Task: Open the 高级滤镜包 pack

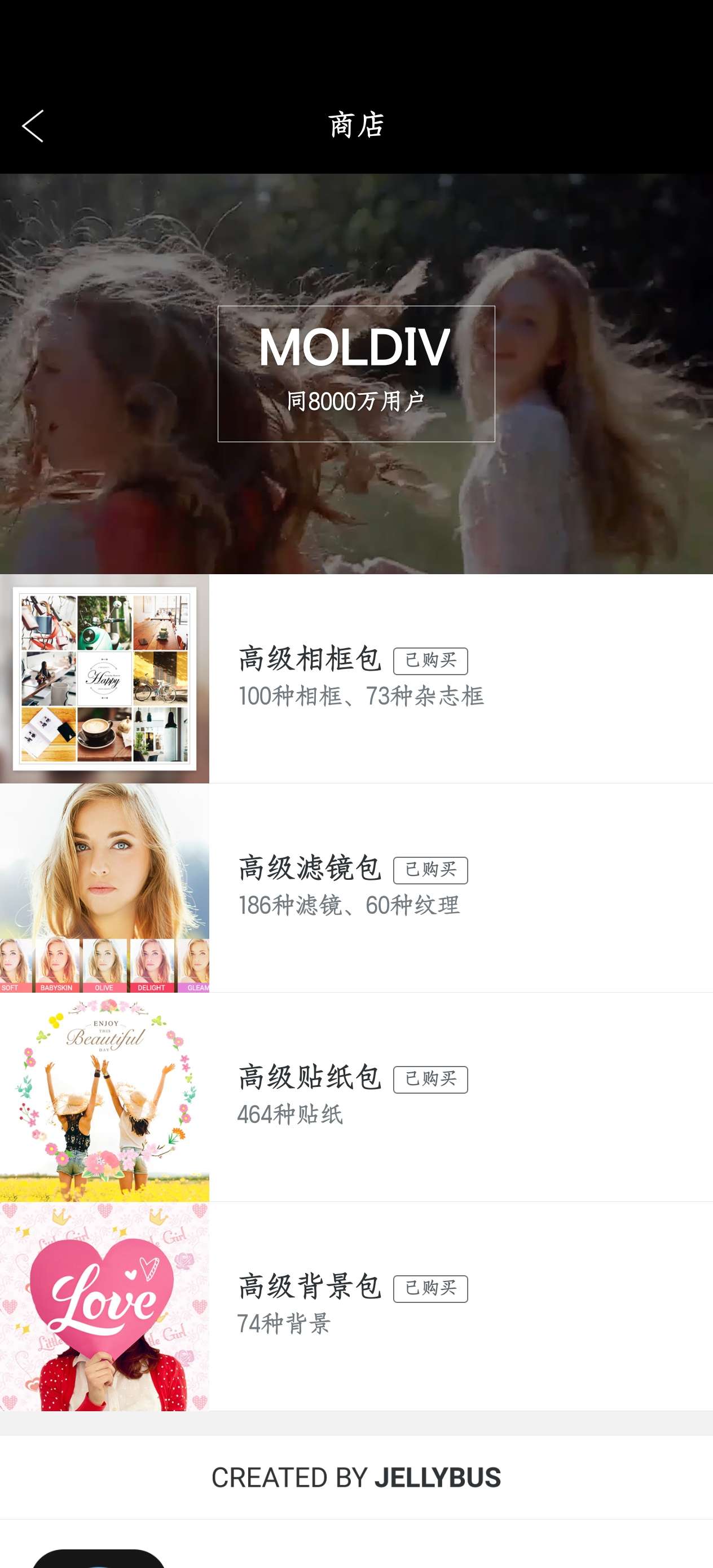Action: (356, 887)
